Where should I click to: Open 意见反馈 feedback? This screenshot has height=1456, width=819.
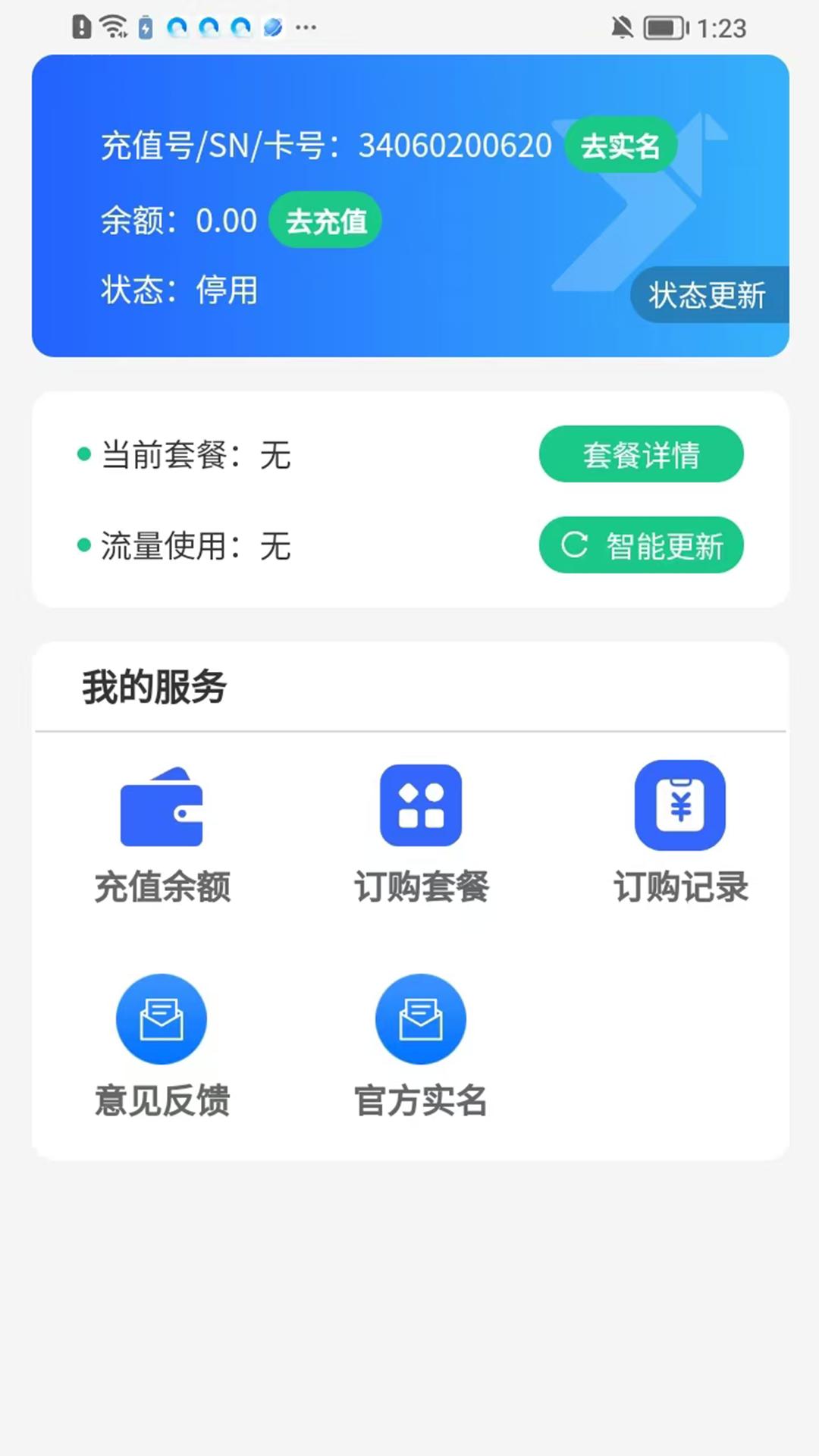coord(162,1046)
